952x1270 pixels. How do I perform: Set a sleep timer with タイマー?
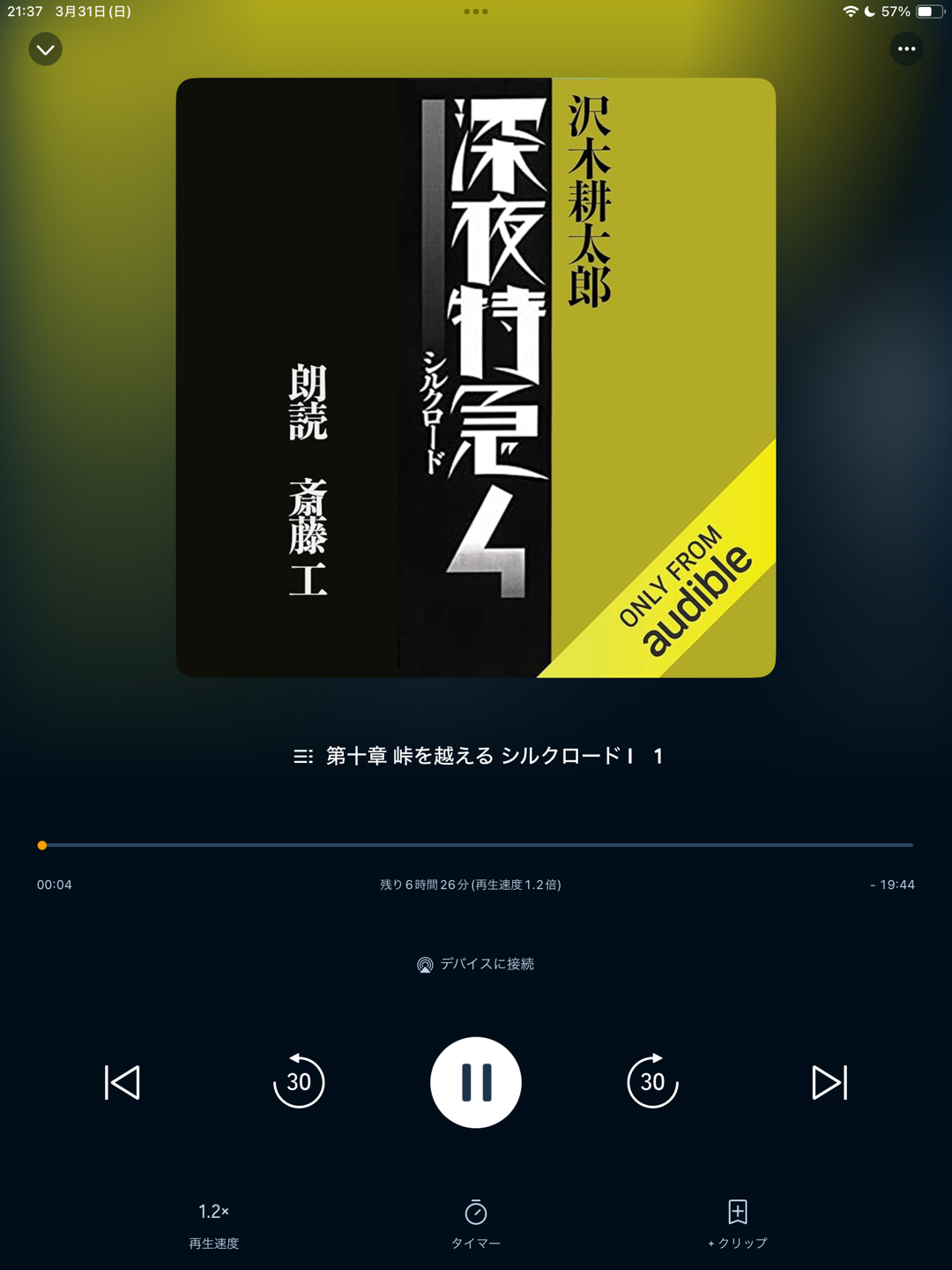click(476, 1224)
